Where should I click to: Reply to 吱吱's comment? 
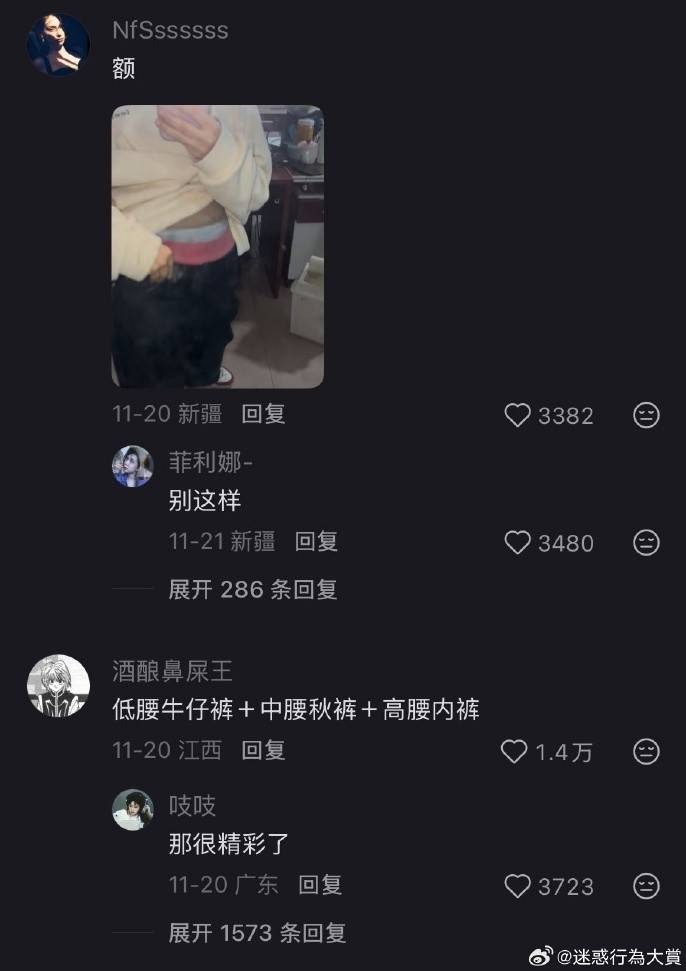pyautogui.click(x=320, y=885)
